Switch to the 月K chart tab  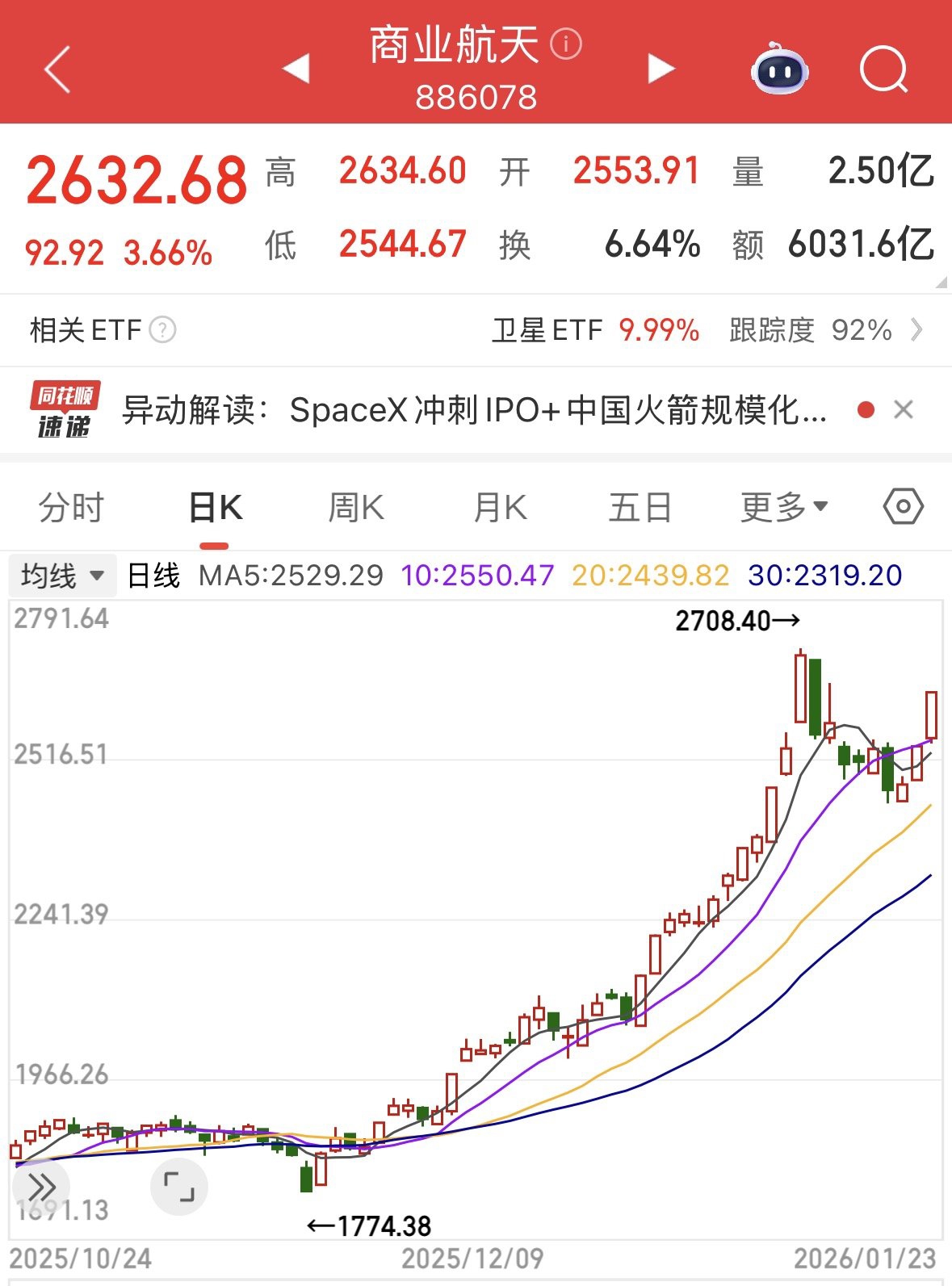(500, 508)
